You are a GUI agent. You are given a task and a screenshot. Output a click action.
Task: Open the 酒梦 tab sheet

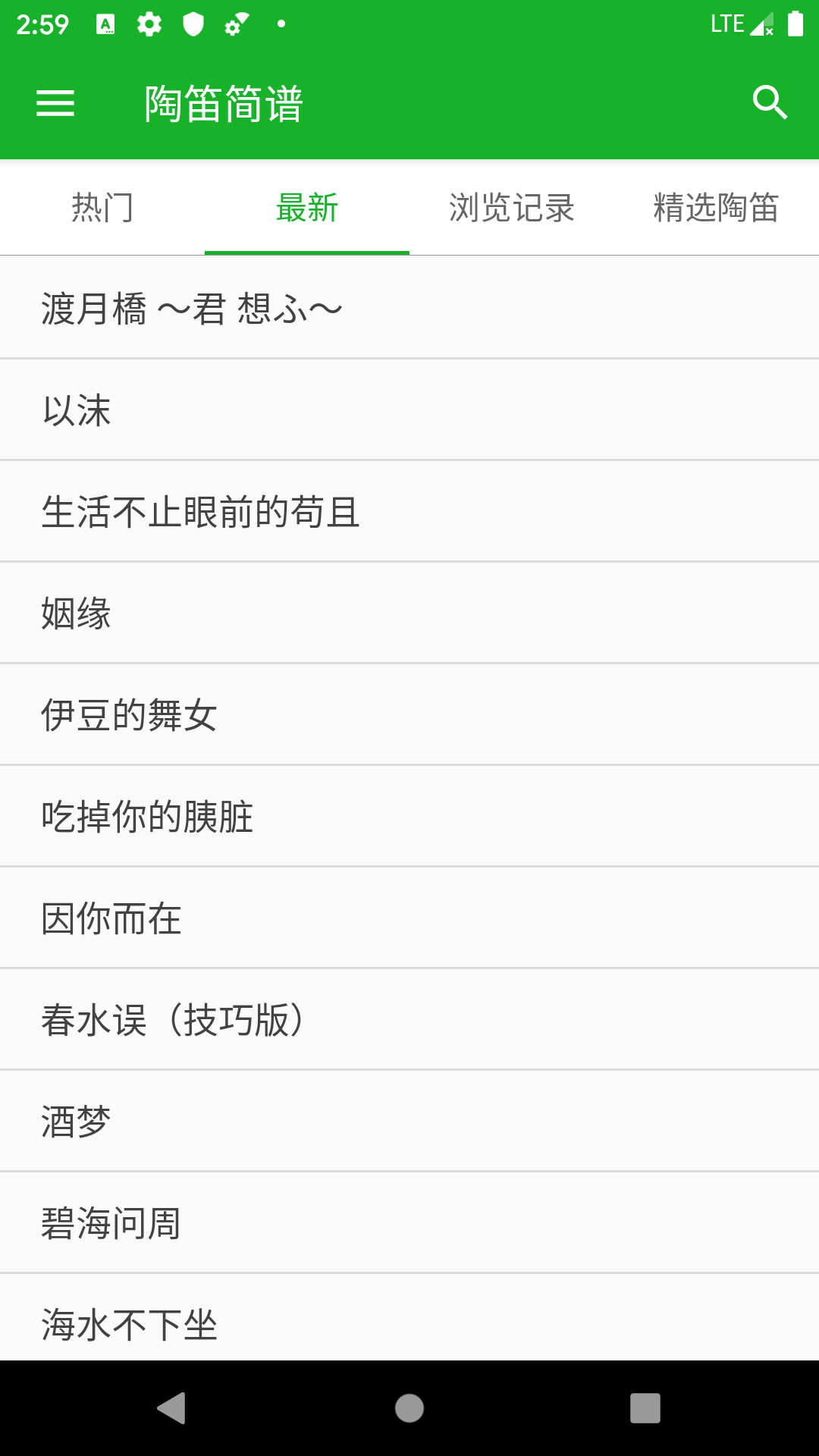(x=409, y=1121)
